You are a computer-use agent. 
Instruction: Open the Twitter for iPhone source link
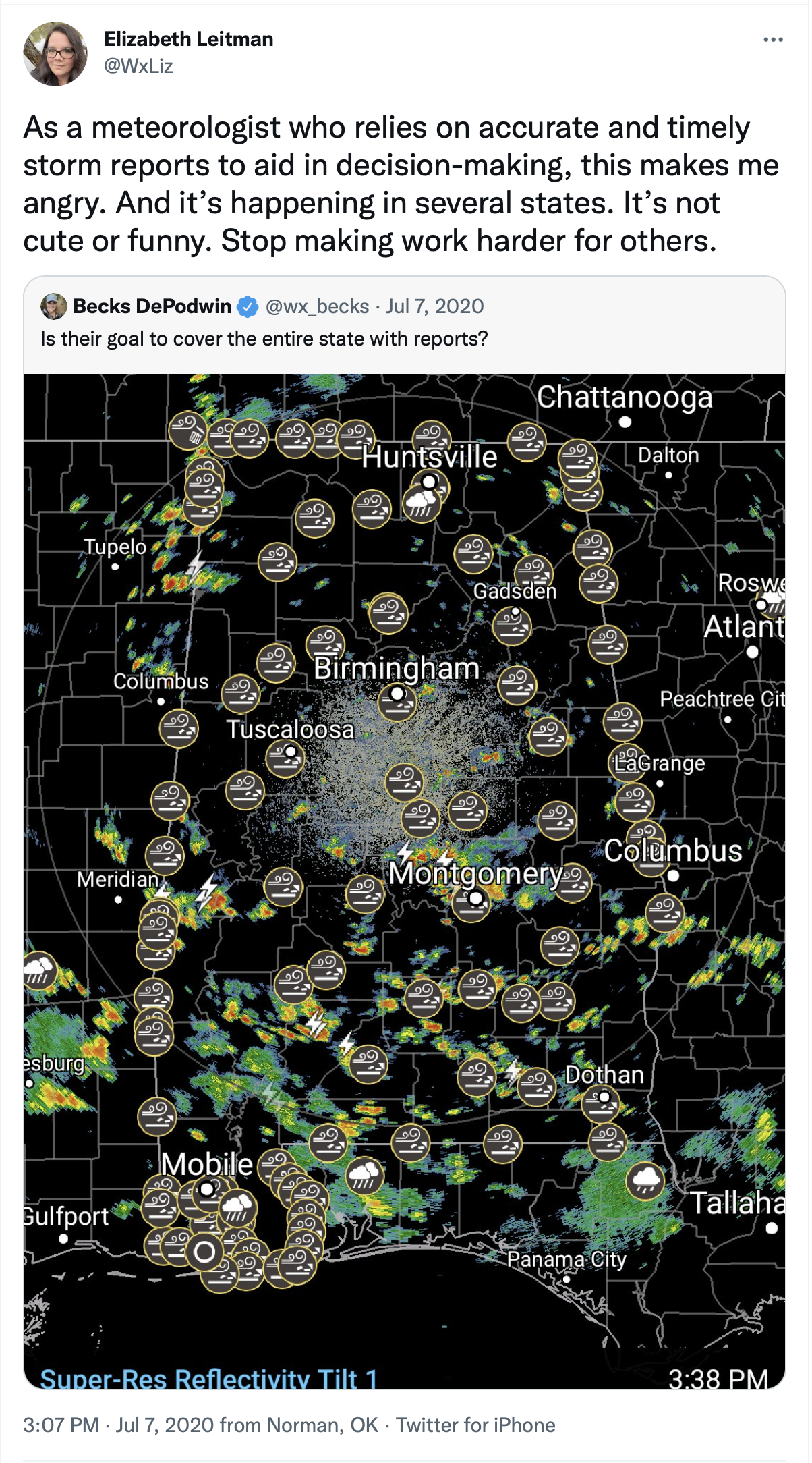pyautogui.click(x=475, y=1425)
